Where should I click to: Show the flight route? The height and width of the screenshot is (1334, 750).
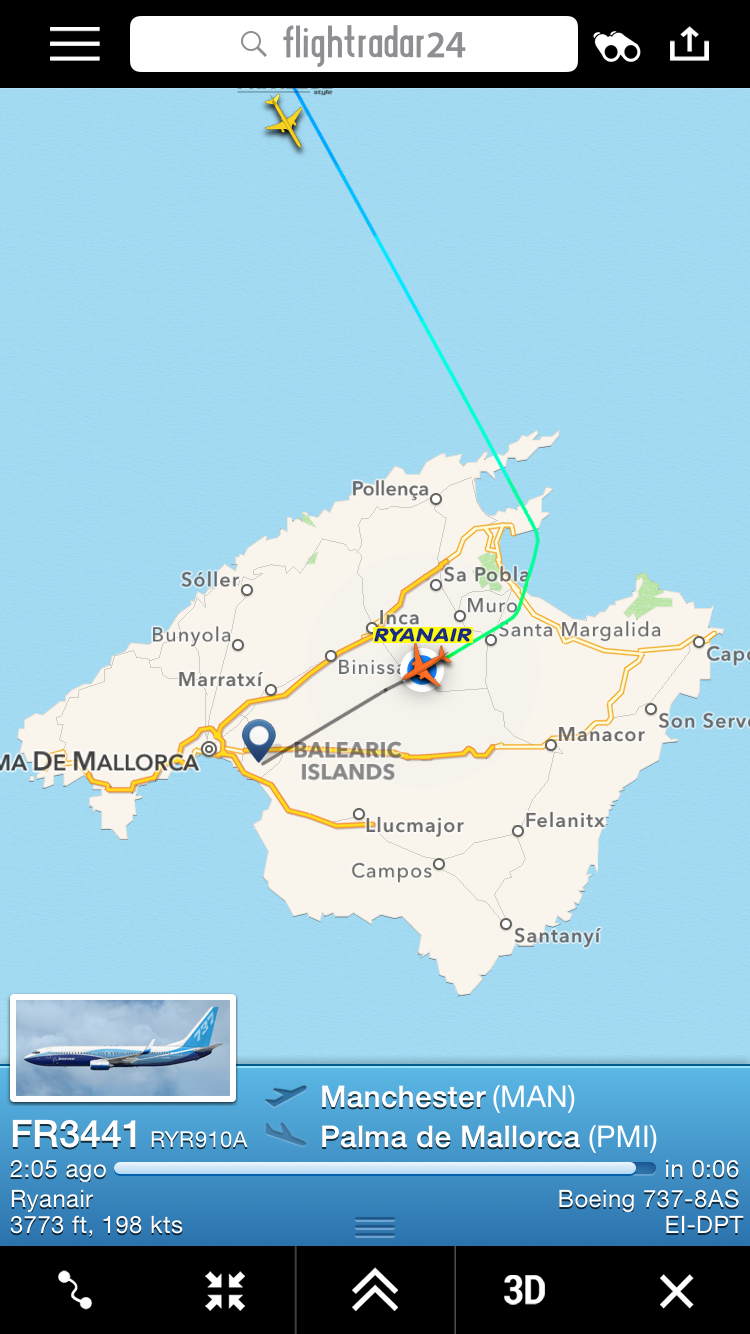point(75,1290)
